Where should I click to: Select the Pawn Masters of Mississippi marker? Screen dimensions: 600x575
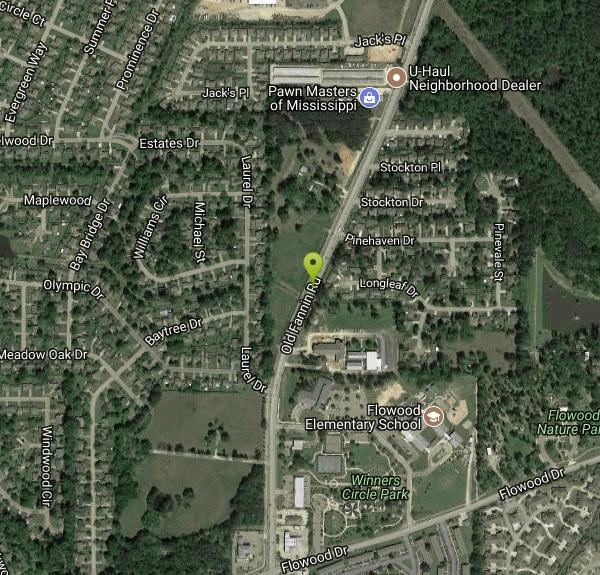pyautogui.click(x=370, y=97)
